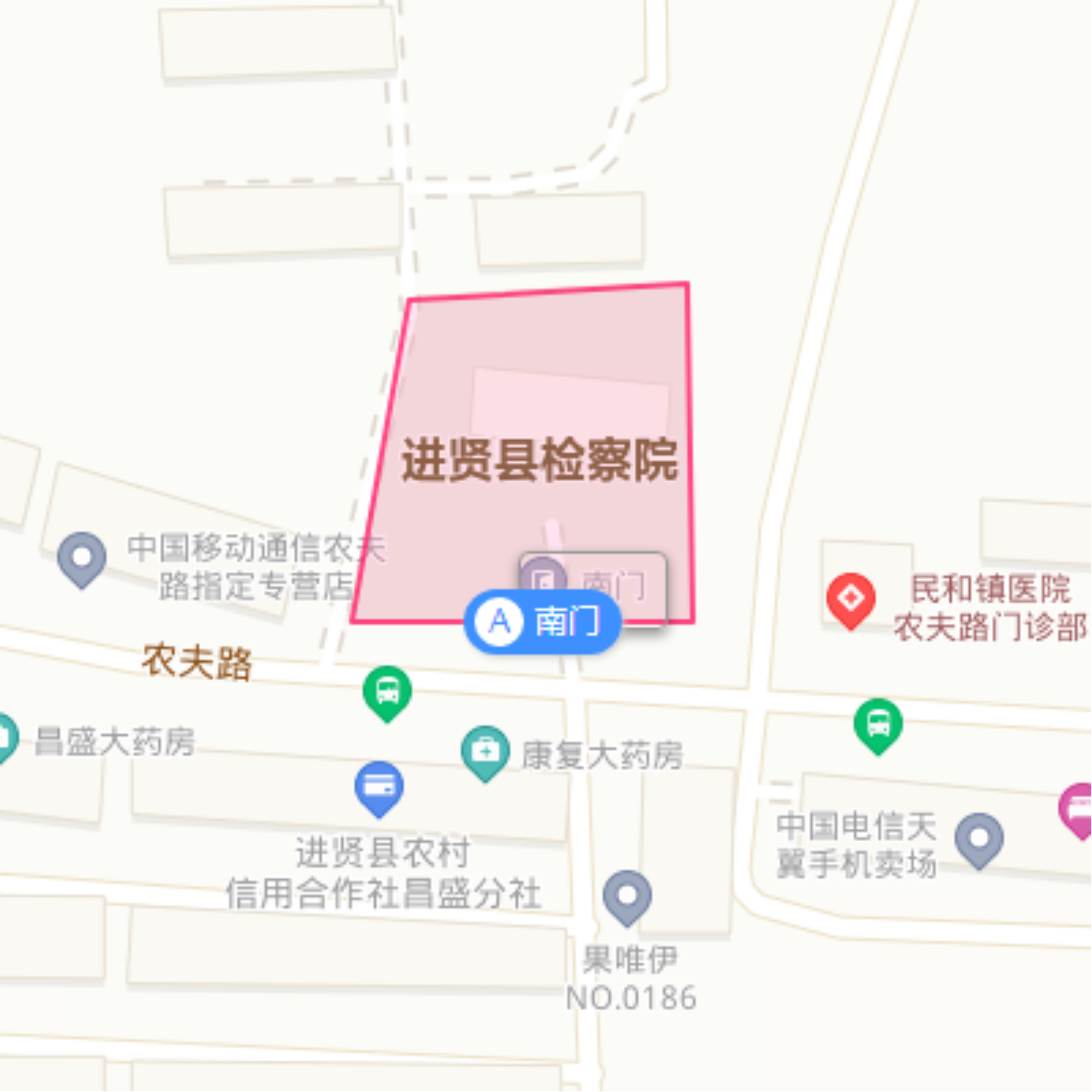Screen dimensions: 1092x1092
Task: Select the 康复大药房 pharmacy pin
Action: tap(485, 752)
